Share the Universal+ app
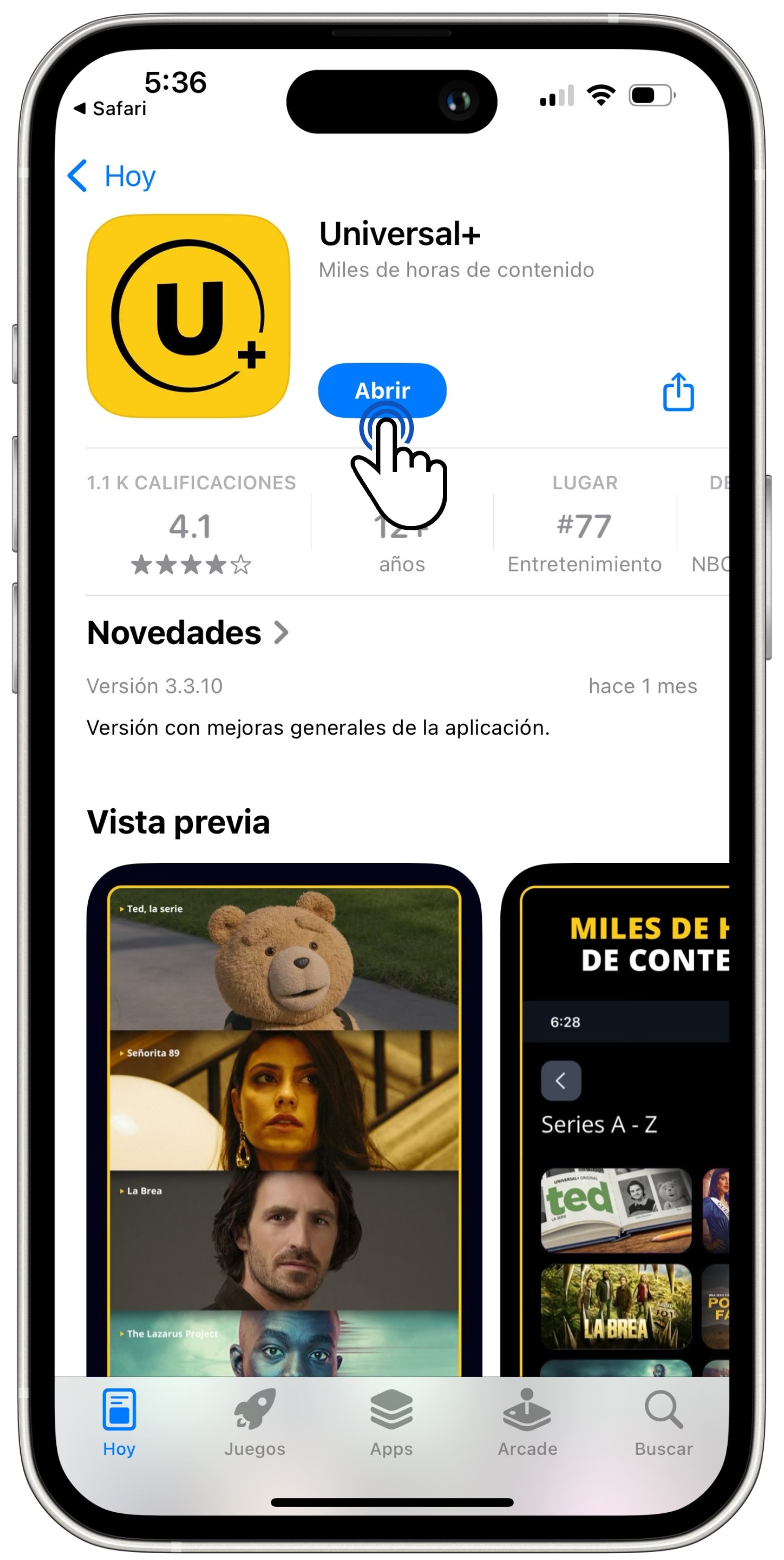 (677, 393)
